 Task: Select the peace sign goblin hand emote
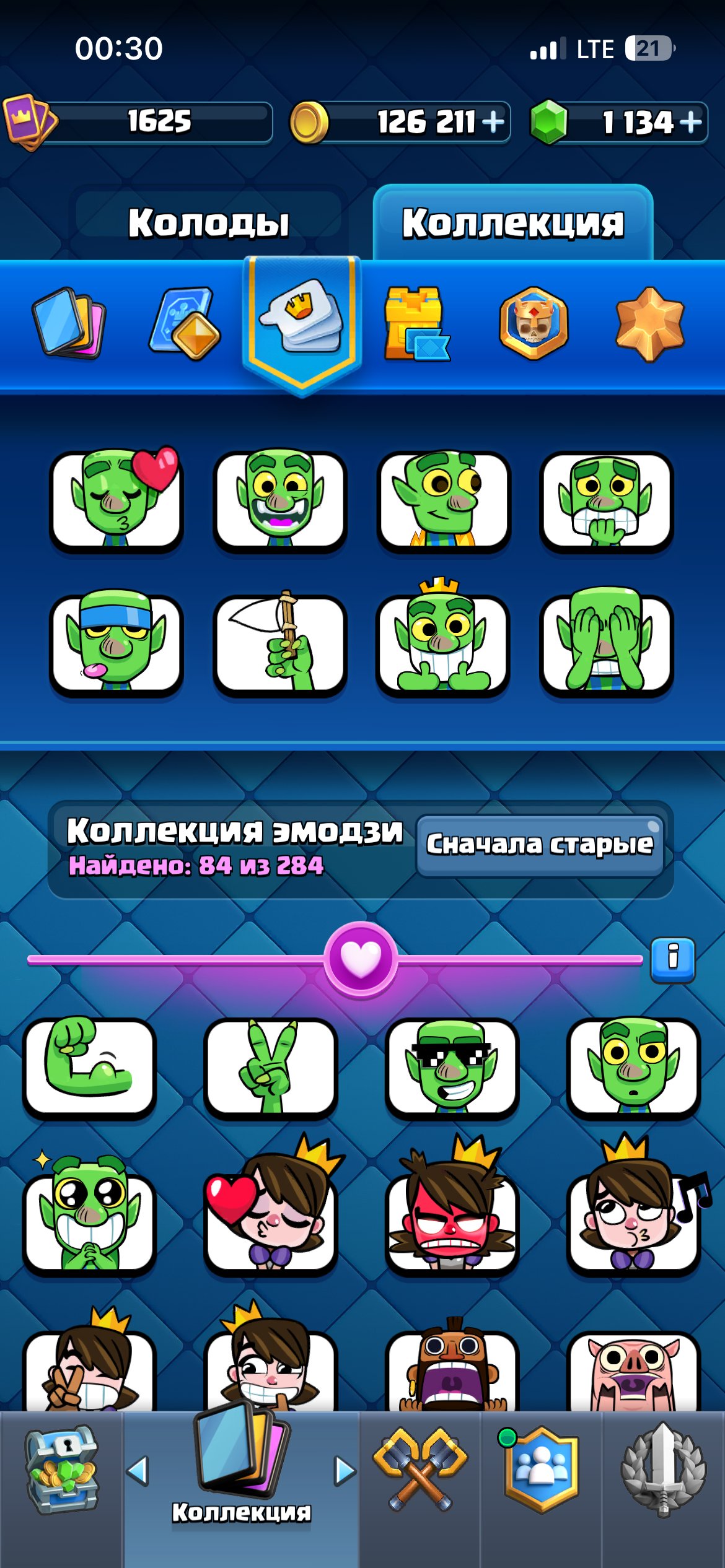click(271, 1067)
